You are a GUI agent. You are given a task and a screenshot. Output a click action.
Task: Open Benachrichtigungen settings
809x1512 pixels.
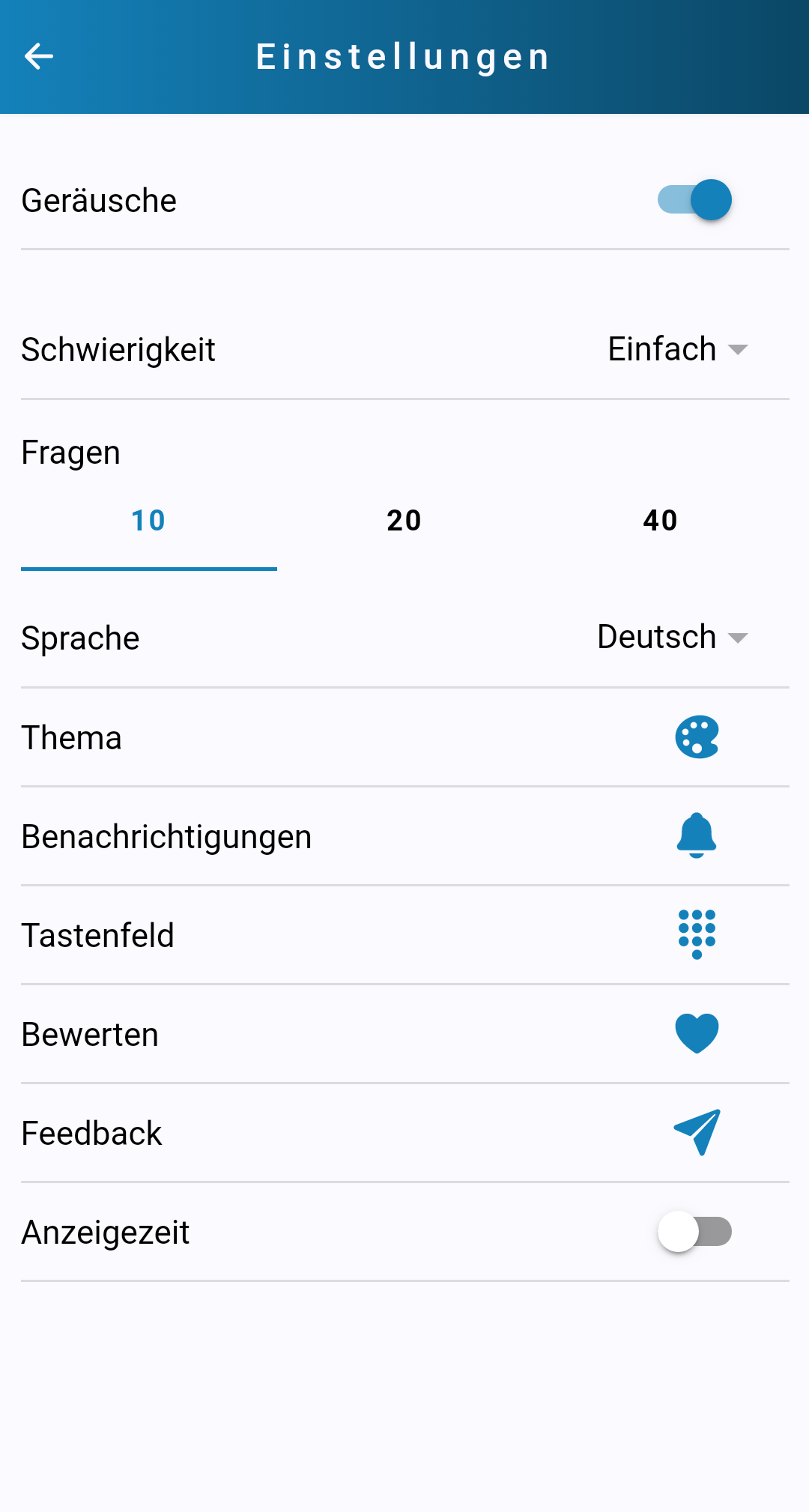point(404,836)
